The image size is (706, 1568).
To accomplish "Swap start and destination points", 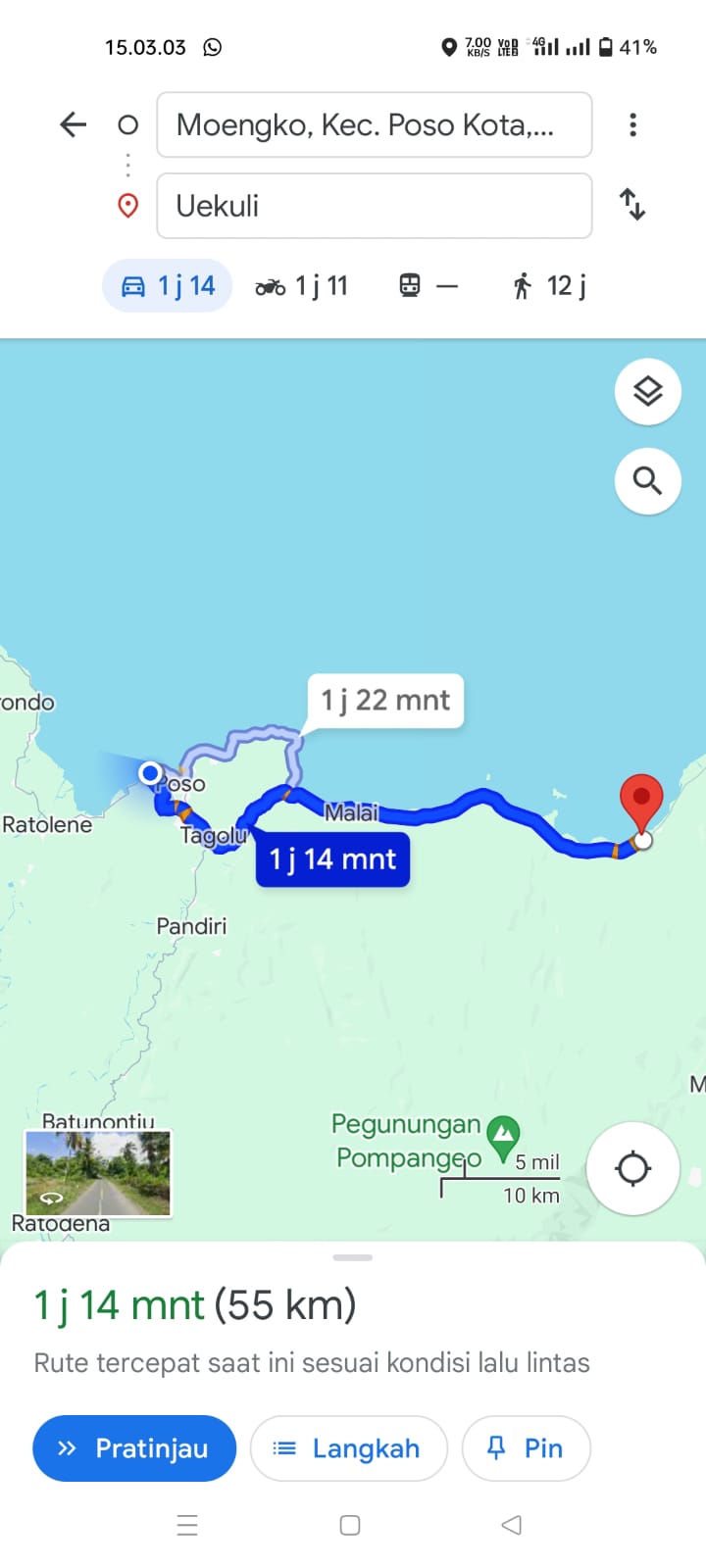I will [632, 205].
